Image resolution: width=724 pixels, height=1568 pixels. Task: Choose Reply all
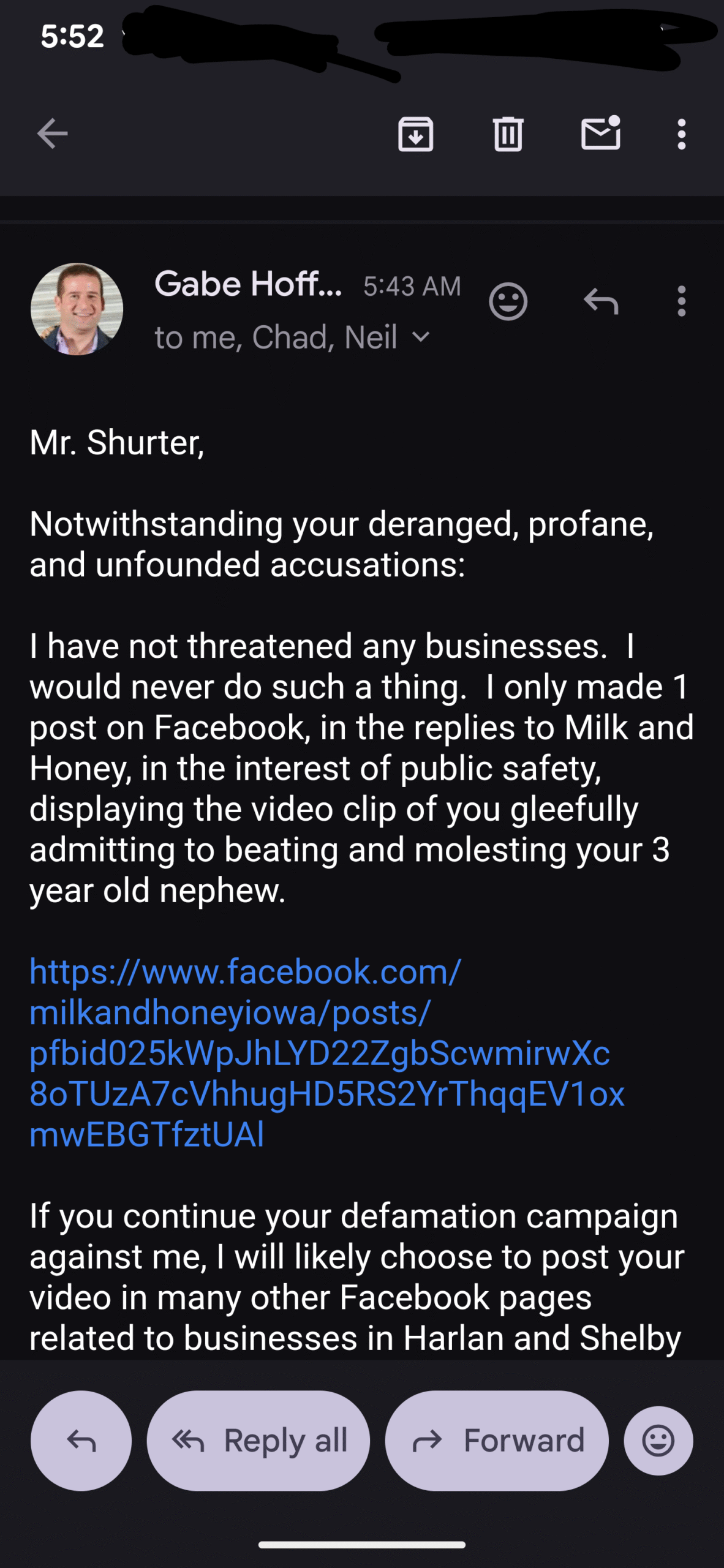[258, 1441]
